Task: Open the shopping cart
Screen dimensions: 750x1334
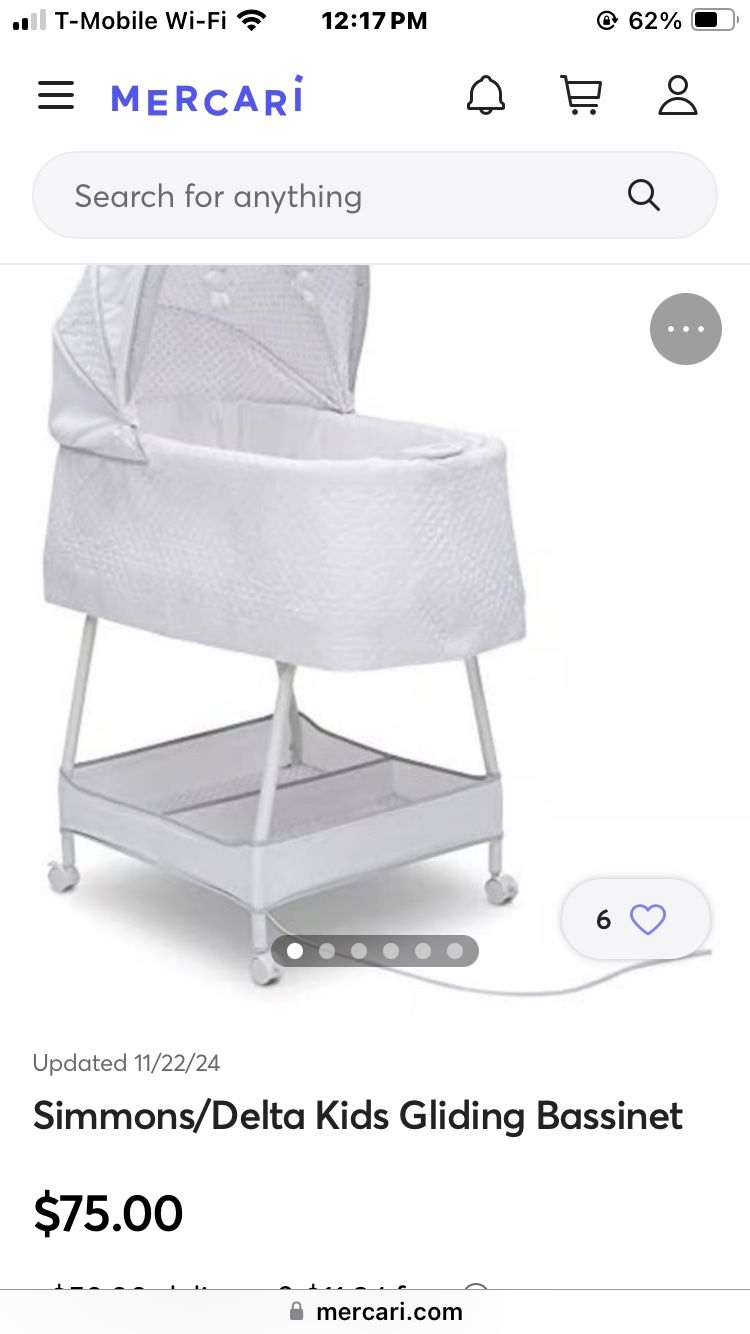Action: [581, 95]
